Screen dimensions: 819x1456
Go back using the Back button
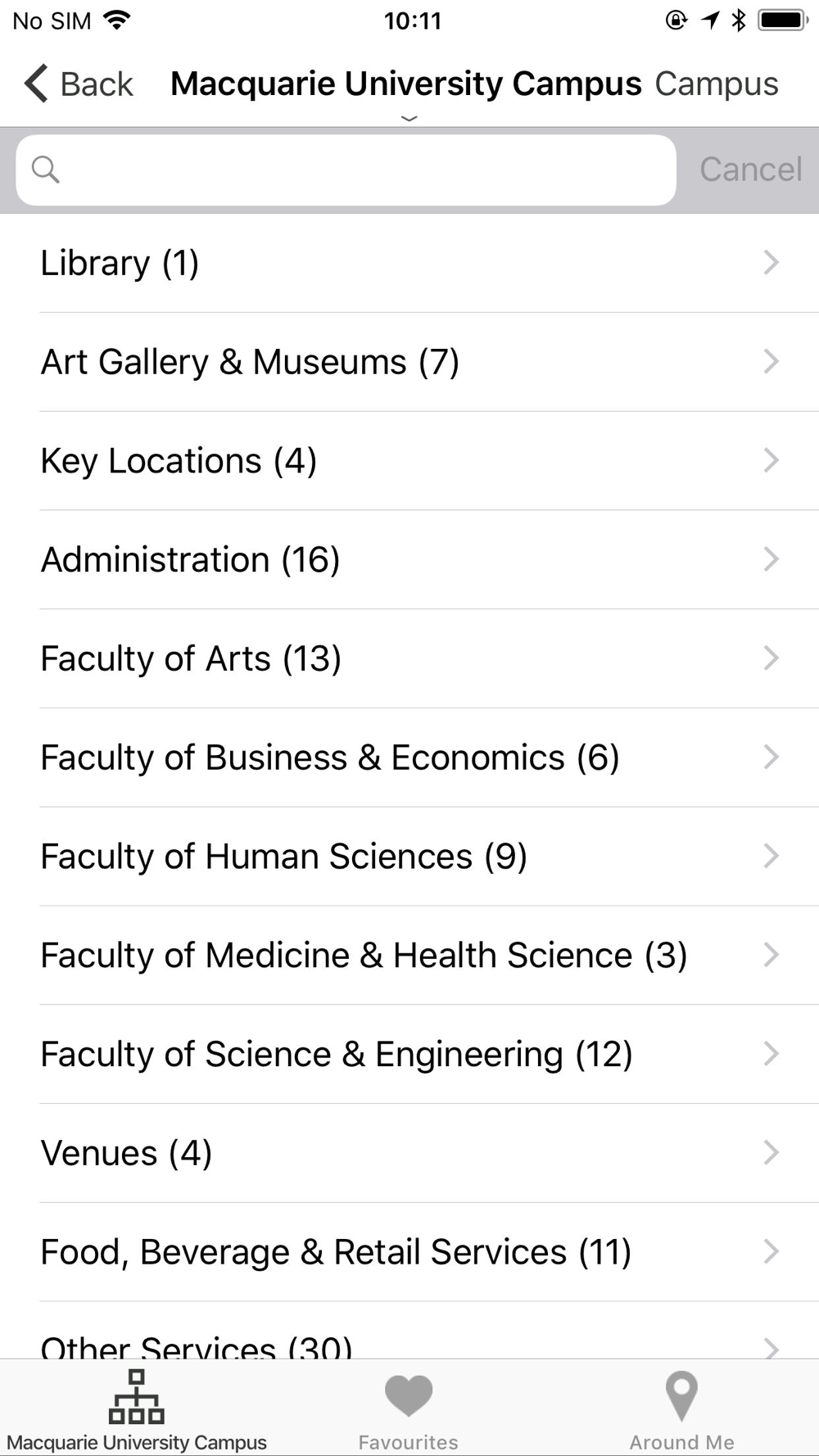(x=79, y=84)
